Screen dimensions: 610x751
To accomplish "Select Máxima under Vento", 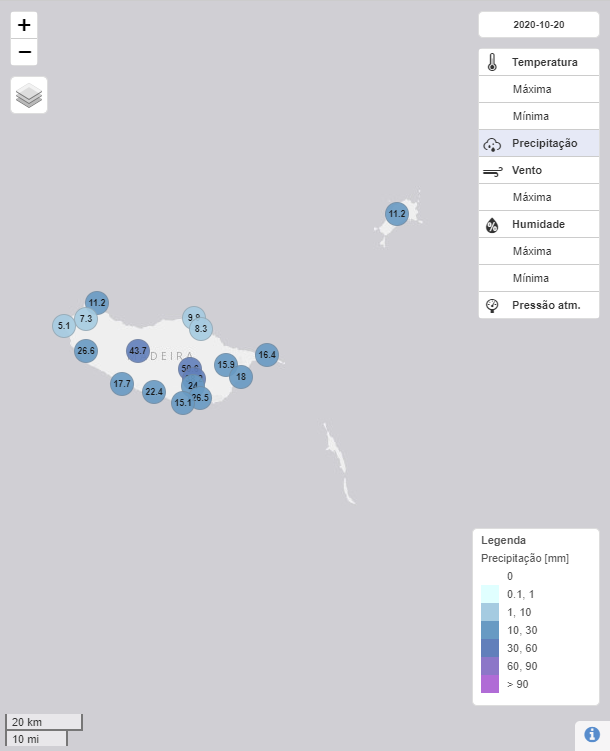I will [532, 197].
